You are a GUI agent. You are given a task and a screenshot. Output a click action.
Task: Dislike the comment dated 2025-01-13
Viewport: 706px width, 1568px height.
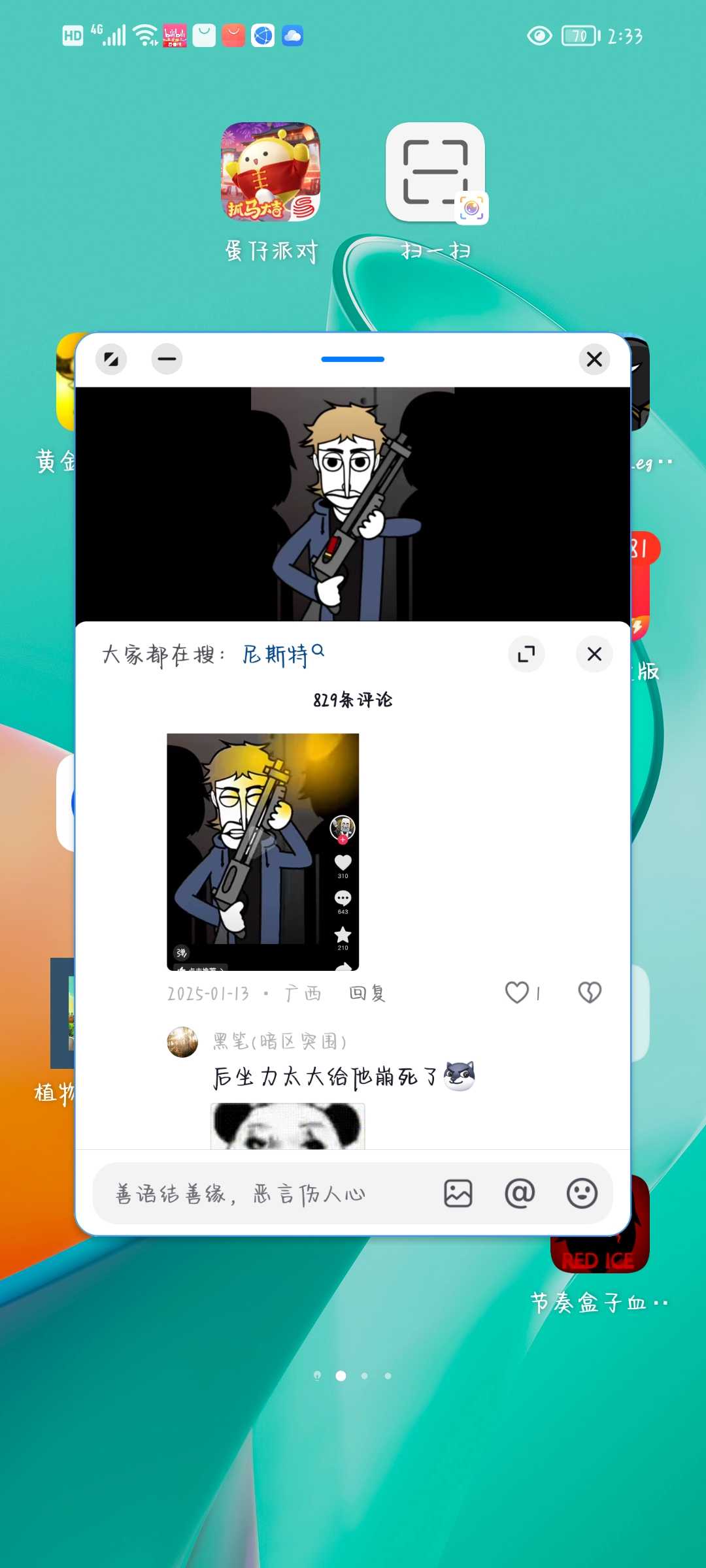590,993
